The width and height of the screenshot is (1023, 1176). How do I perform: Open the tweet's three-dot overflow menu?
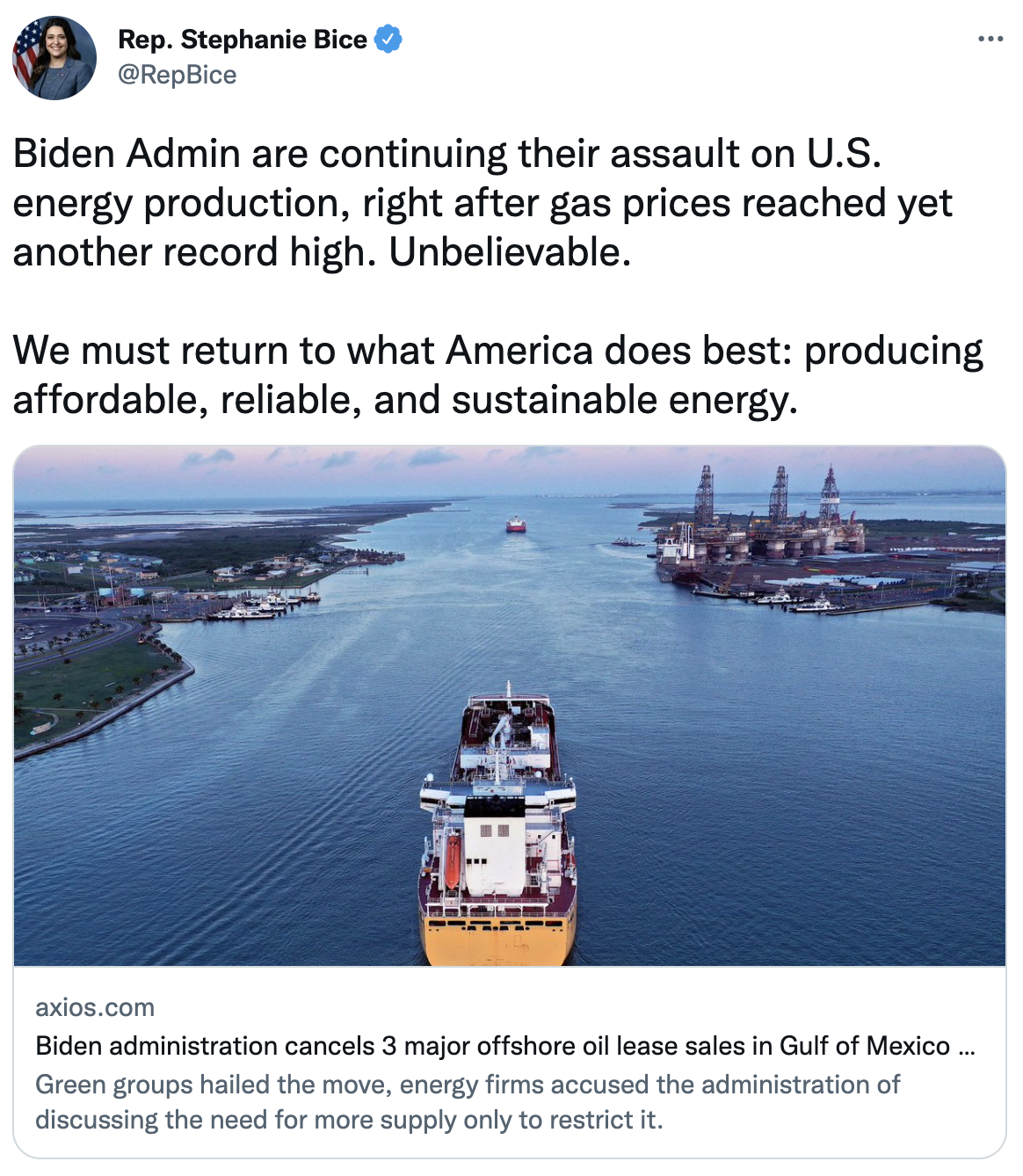[990, 40]
